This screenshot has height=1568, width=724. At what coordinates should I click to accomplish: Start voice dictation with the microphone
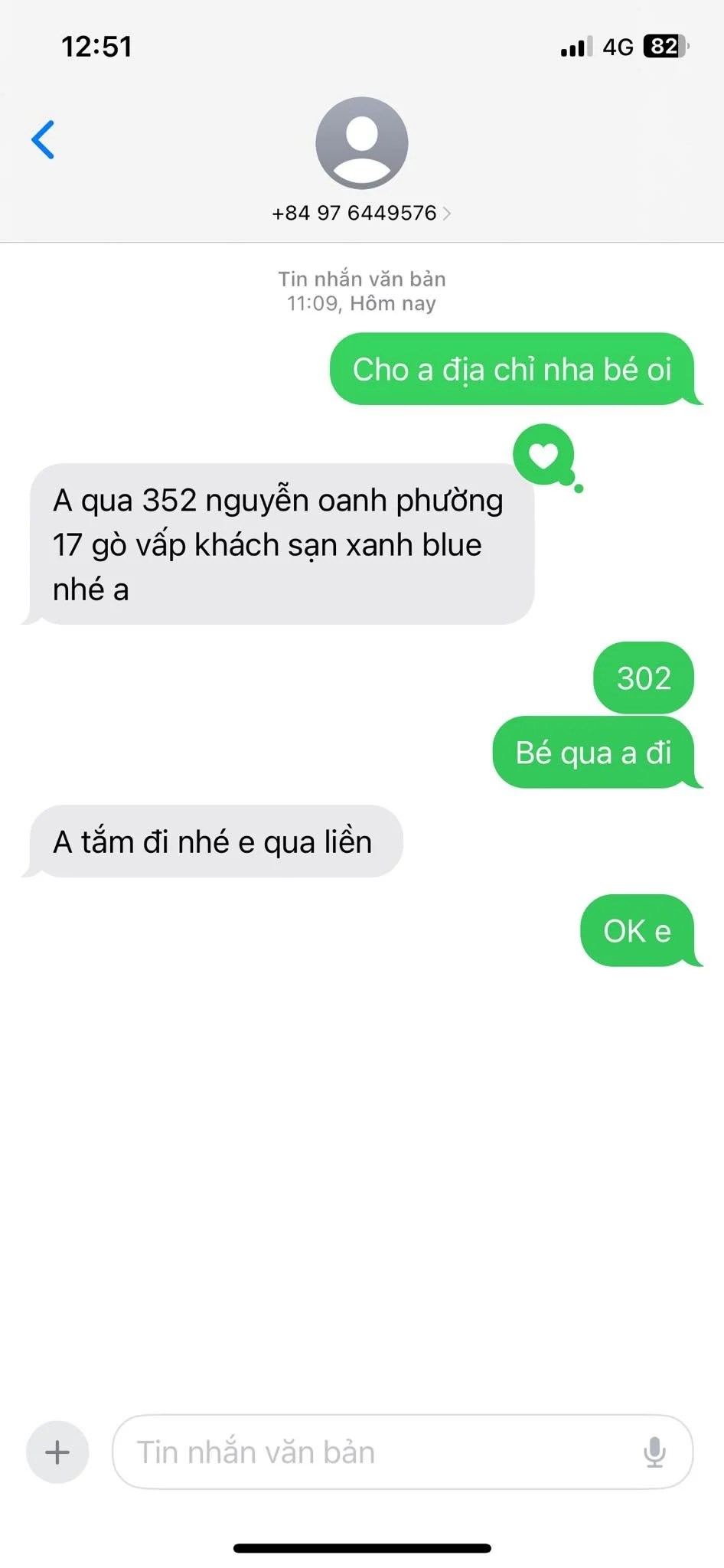click(654, 1452)
